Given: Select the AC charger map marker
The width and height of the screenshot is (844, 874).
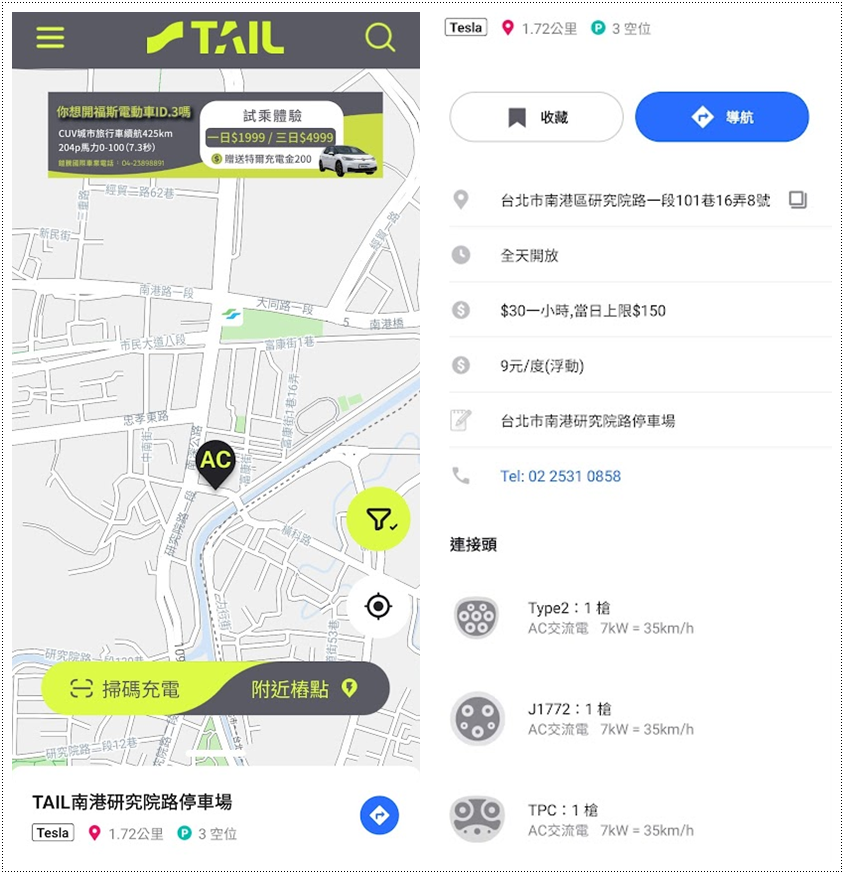Looking at the screenshot, I should [215, 464].
